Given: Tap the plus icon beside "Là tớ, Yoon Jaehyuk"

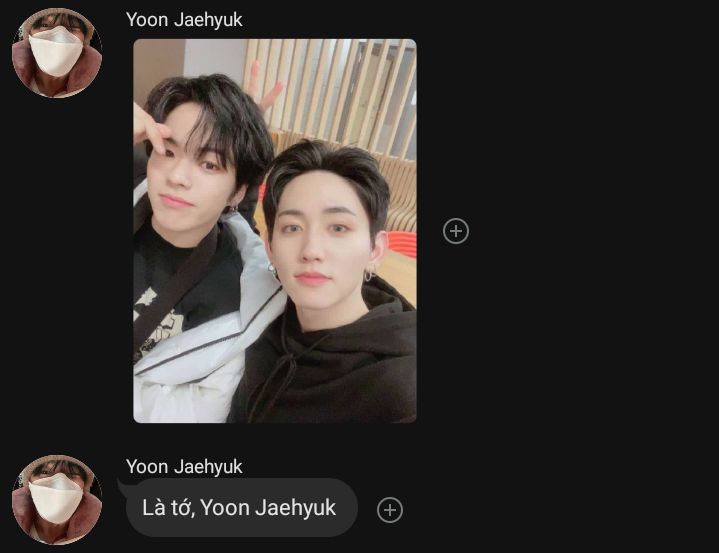Looking at the screenshot, I should (390, 510).
